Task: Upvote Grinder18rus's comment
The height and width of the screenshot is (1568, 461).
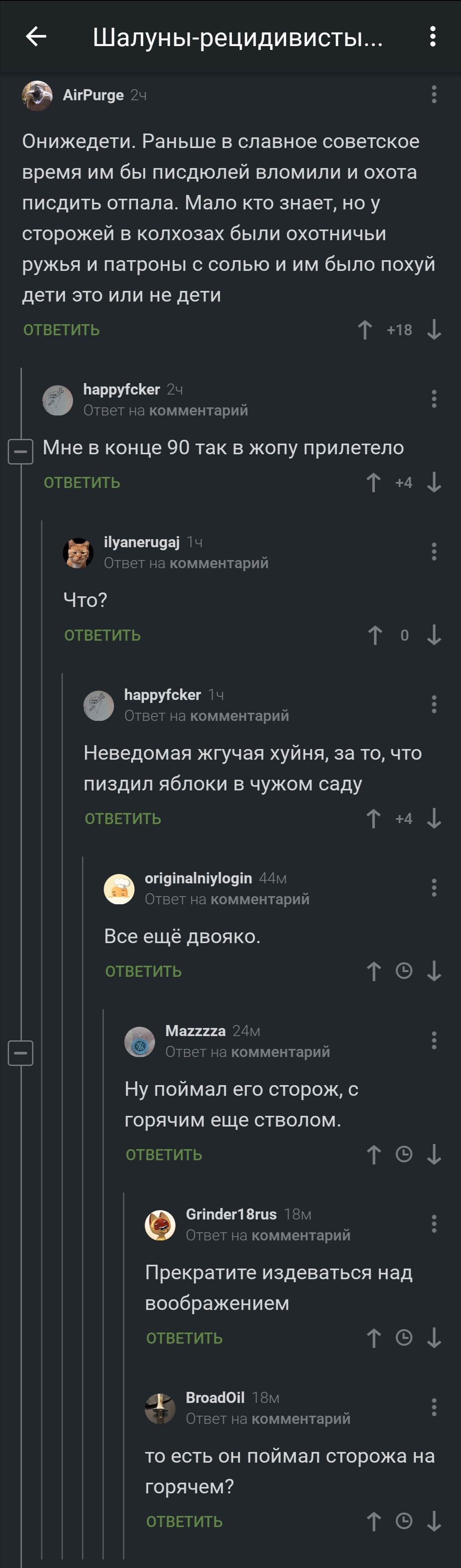Action: [x=374, y=1338]
